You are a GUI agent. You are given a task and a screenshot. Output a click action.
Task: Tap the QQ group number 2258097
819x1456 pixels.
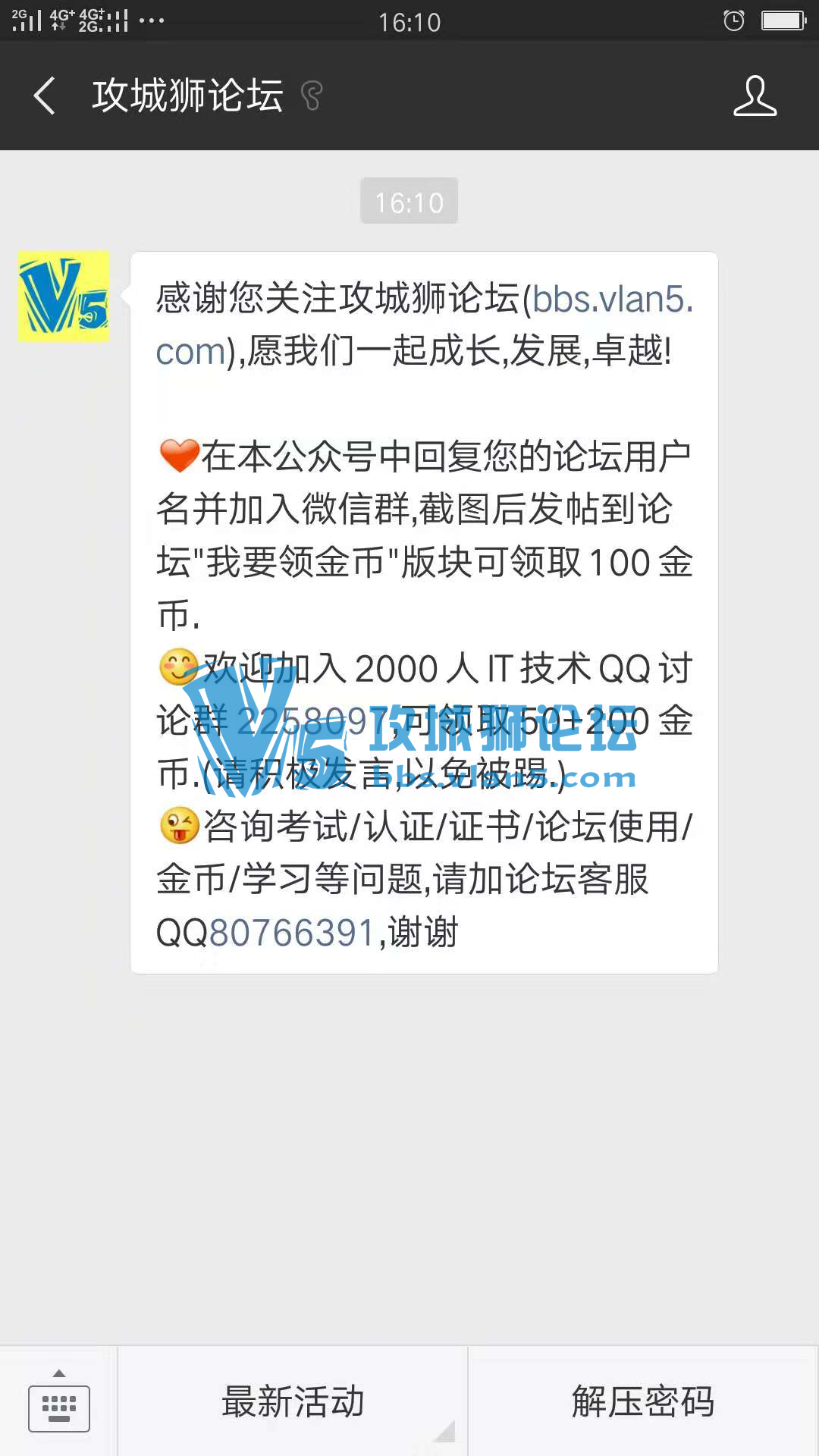tap(312, 721)
